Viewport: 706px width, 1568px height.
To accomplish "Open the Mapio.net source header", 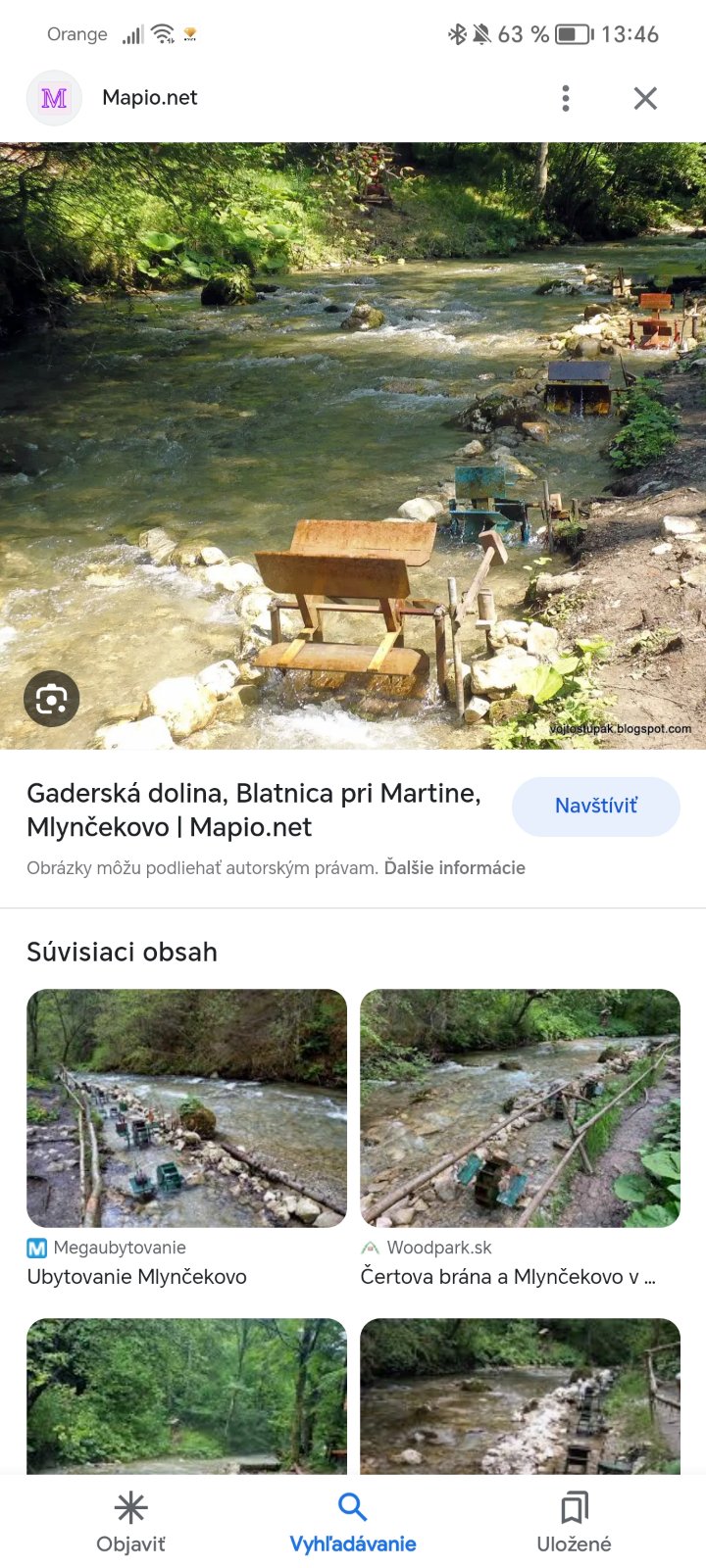I will [149, 98].
